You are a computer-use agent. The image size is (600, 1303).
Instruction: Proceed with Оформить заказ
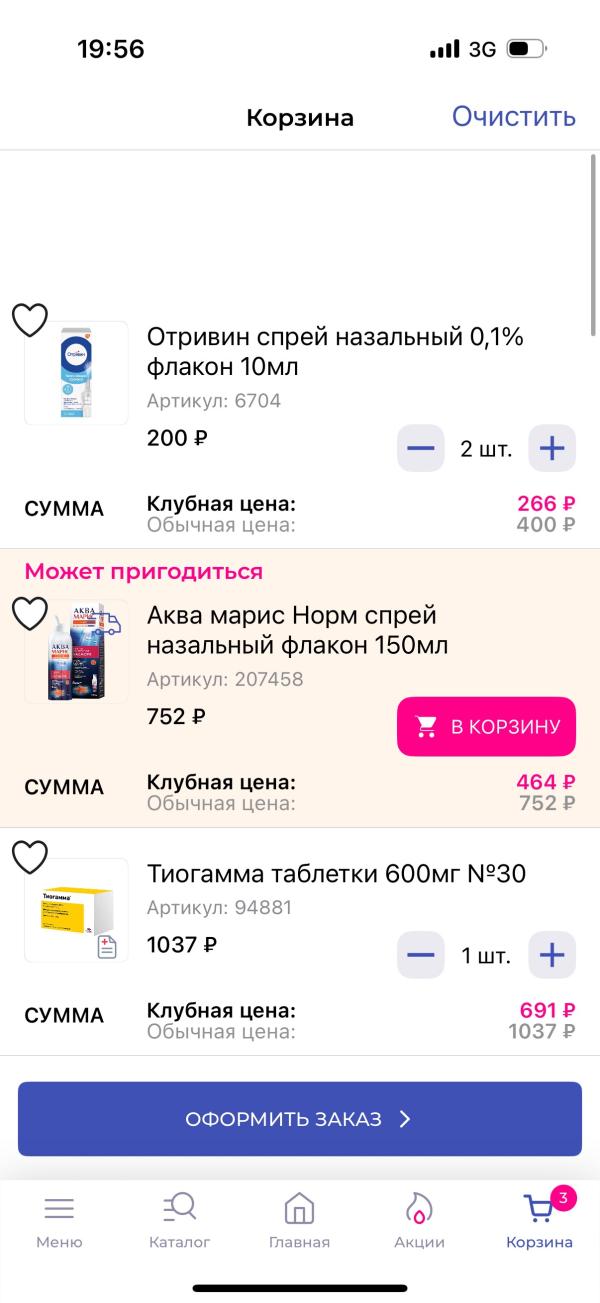(x=300, y=1119)
